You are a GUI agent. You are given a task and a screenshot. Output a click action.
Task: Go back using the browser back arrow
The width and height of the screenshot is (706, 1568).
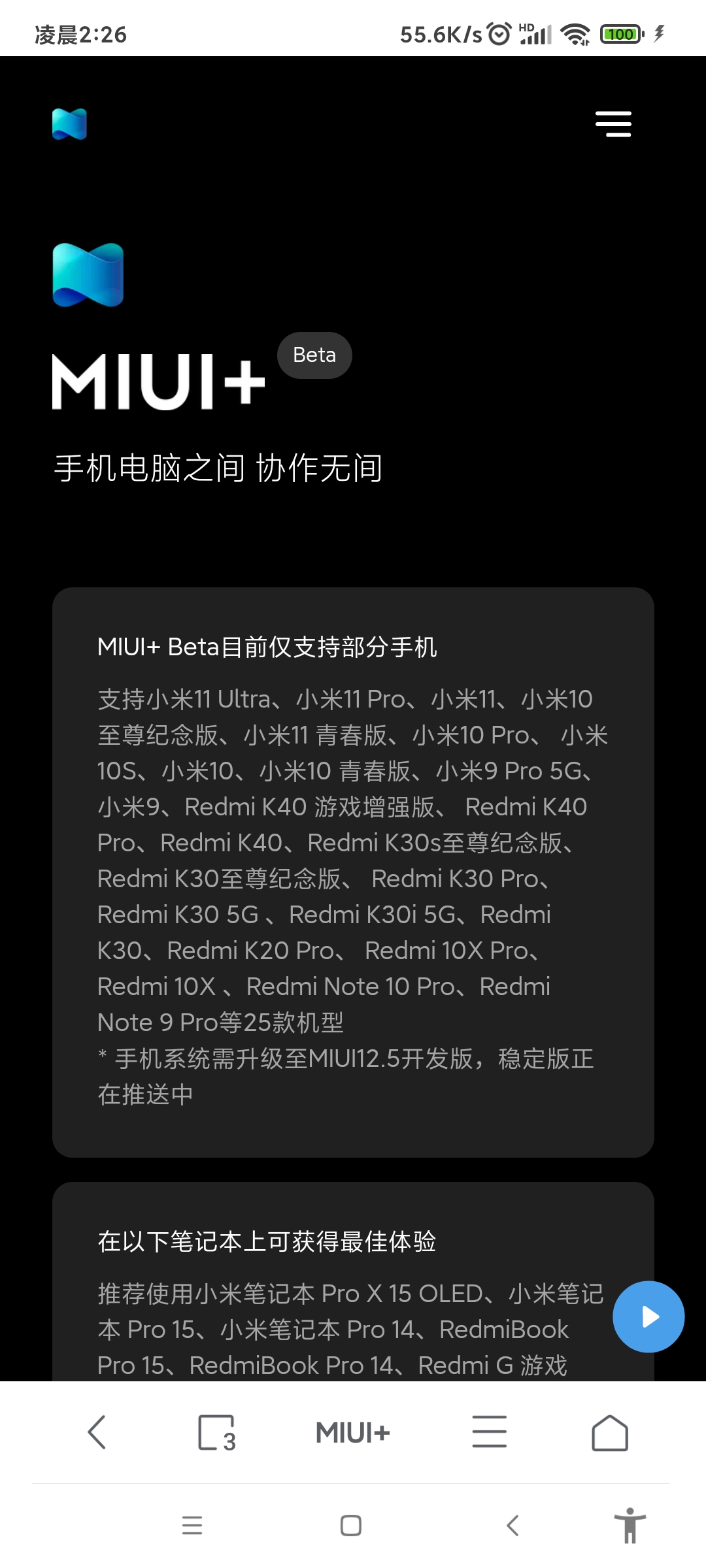97,1432
